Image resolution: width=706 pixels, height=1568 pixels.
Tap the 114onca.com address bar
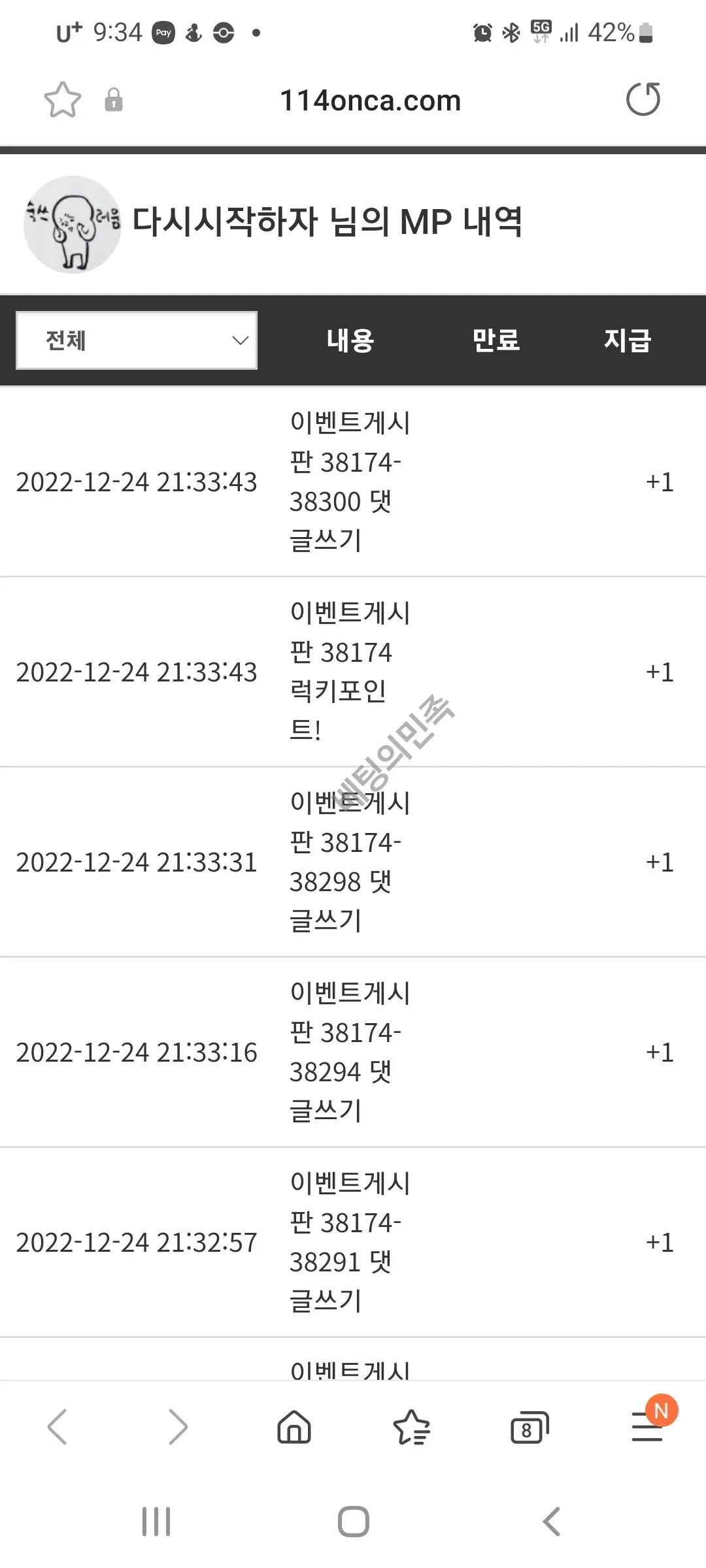point(370,101)
